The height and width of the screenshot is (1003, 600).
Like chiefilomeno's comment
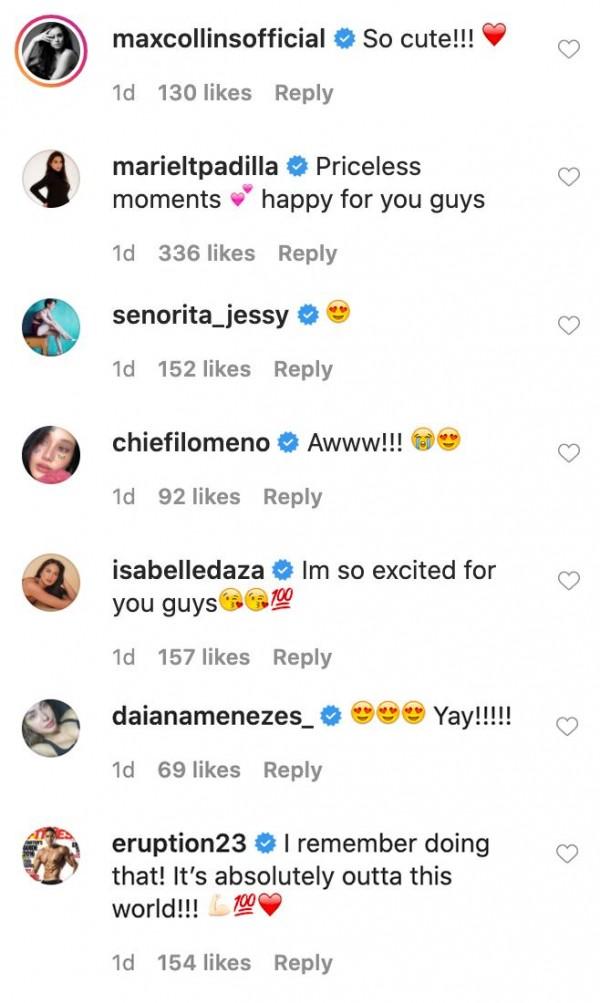(x=568, y=453)
